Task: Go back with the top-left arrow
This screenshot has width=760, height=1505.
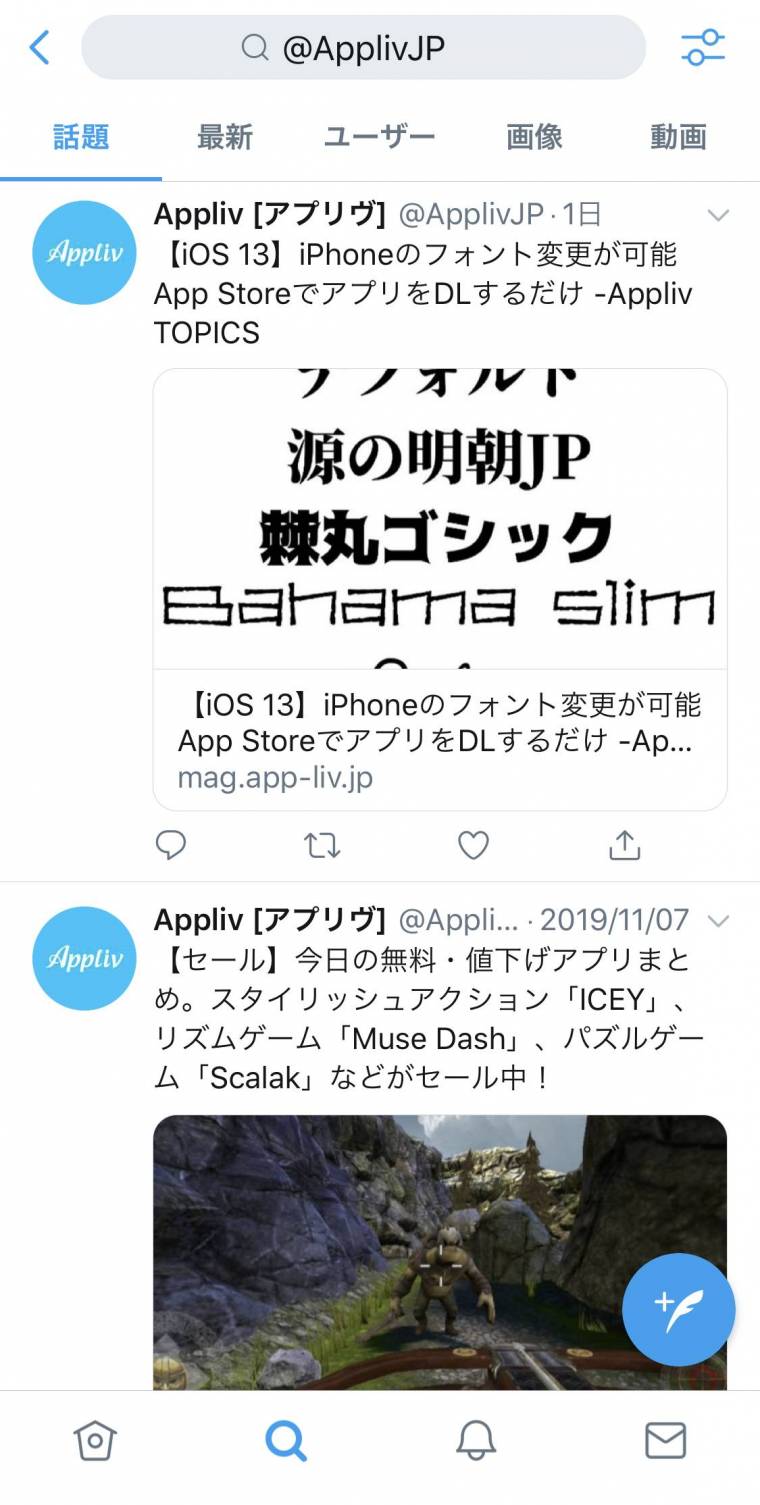Action: click(40, 47)
